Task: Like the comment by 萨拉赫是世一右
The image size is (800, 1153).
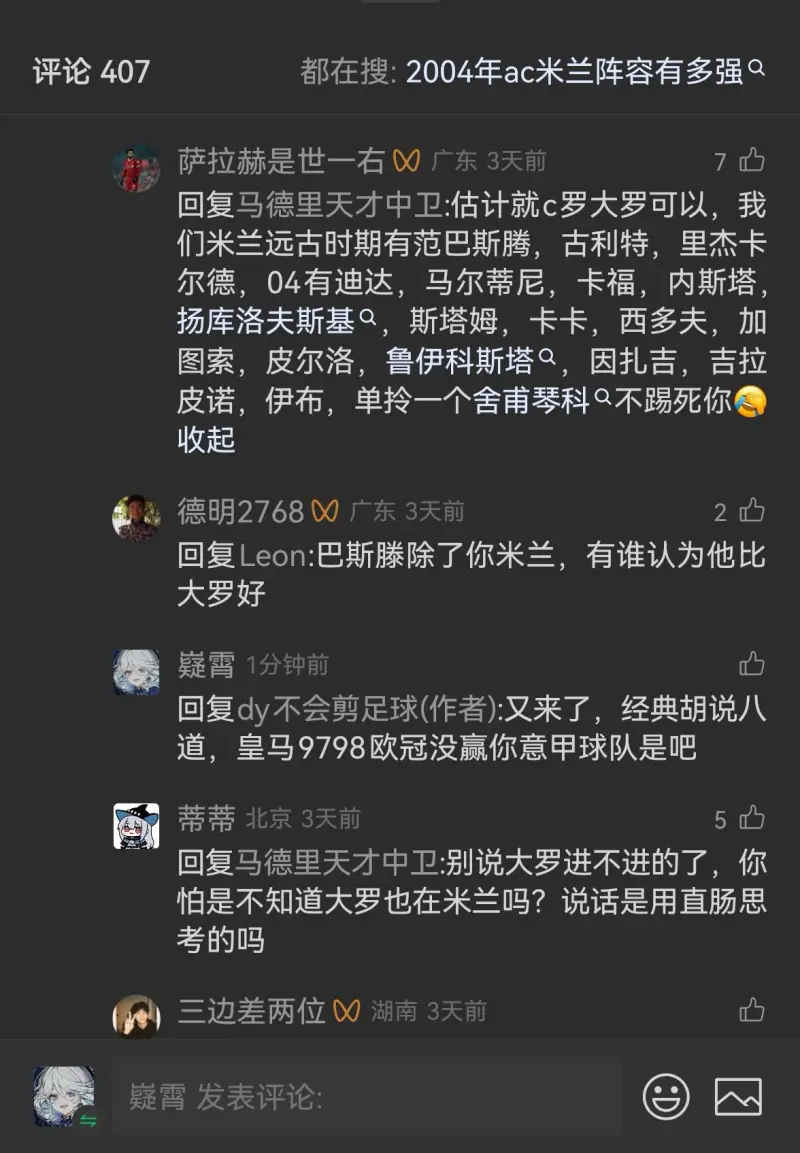Action: [751, 161]
